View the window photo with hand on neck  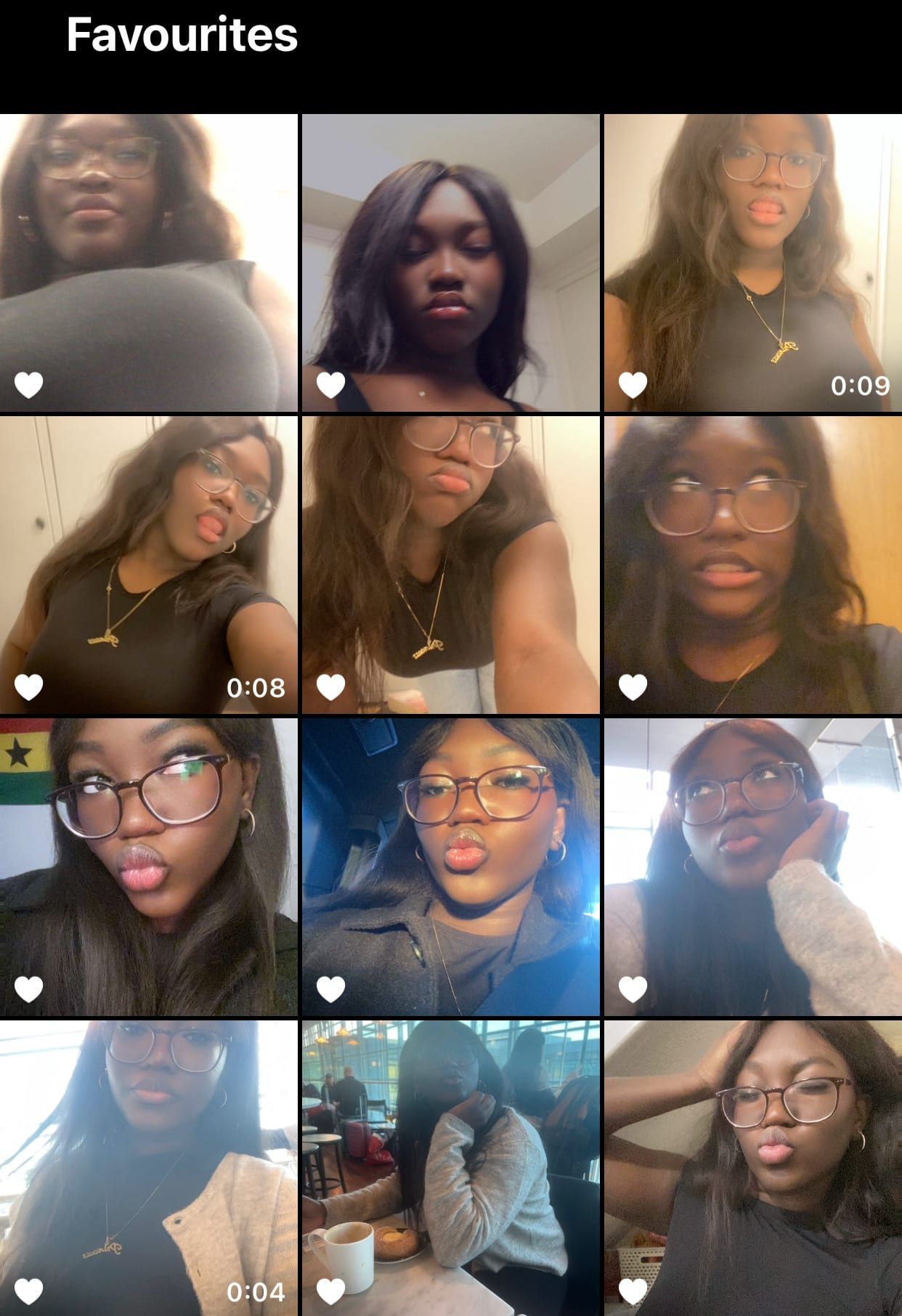[x=752, y=867]
